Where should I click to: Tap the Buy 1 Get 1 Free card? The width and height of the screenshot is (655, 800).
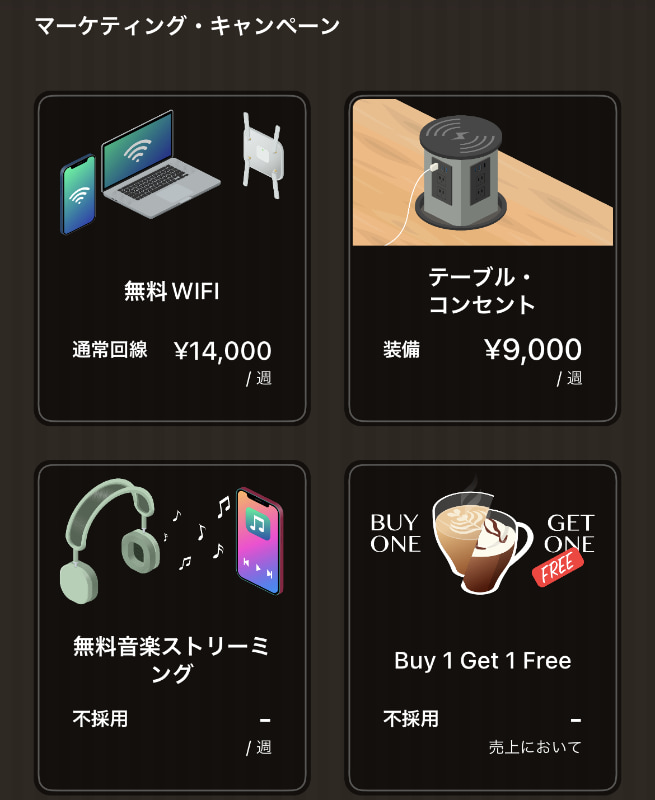pos(482,627)
